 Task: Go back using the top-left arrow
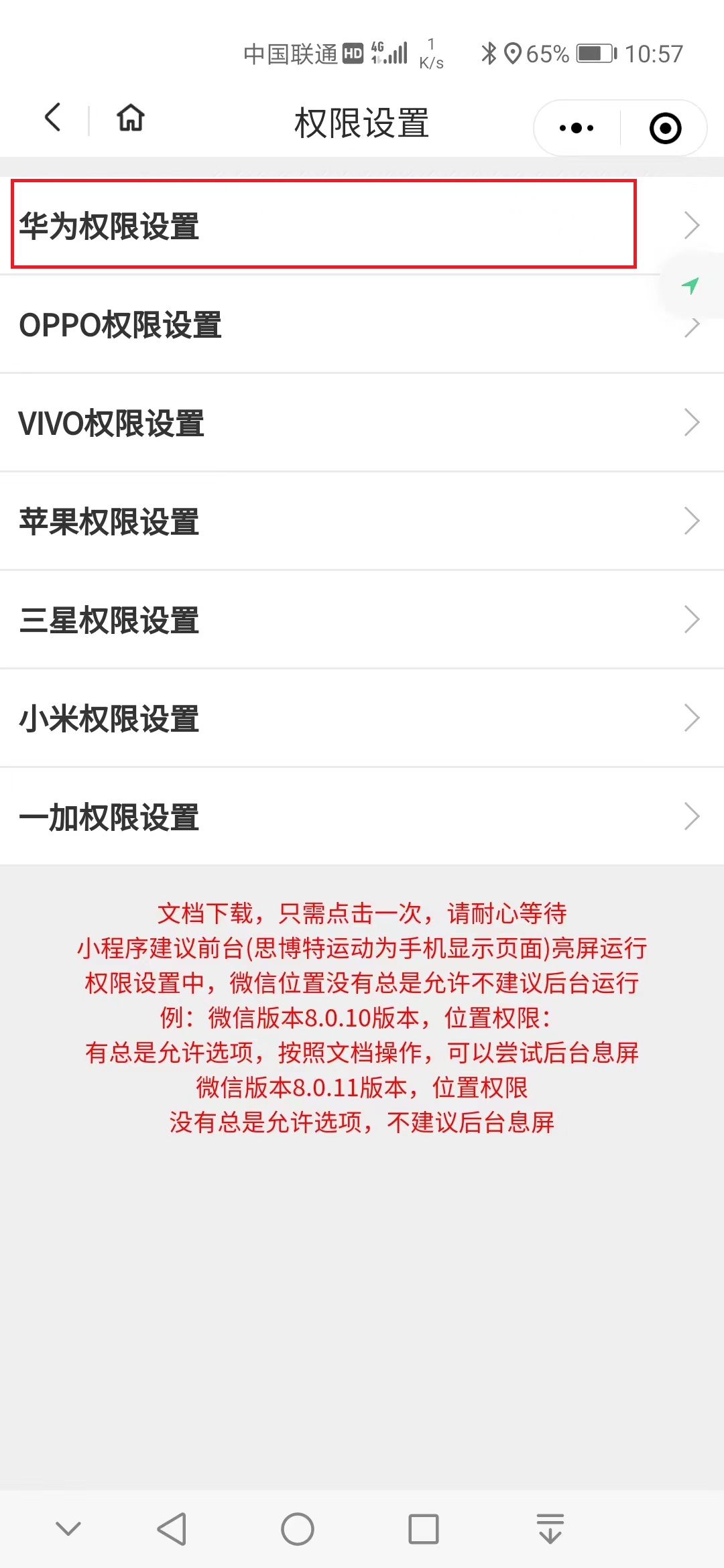click(53, 118)
